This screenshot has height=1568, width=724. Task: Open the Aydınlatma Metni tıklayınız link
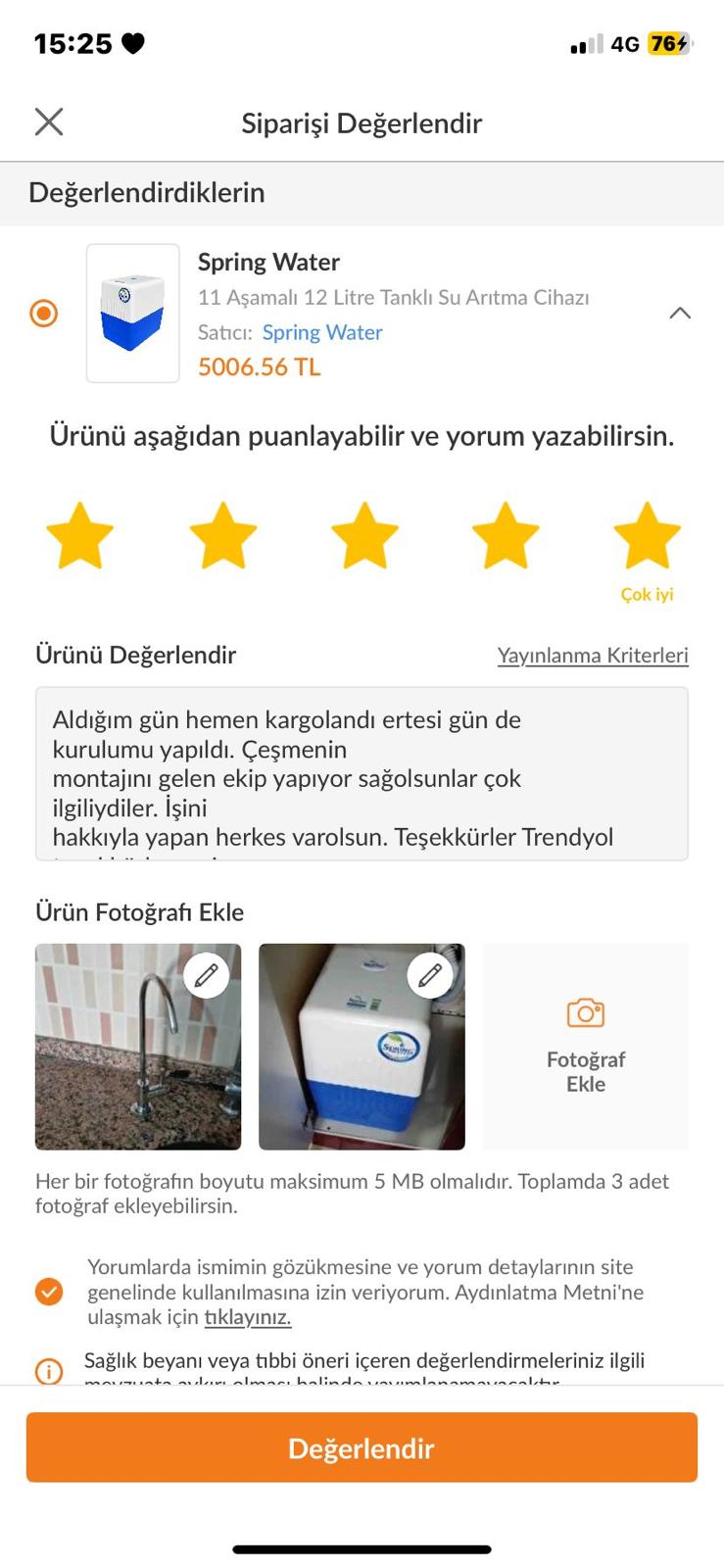point(248,1317)
